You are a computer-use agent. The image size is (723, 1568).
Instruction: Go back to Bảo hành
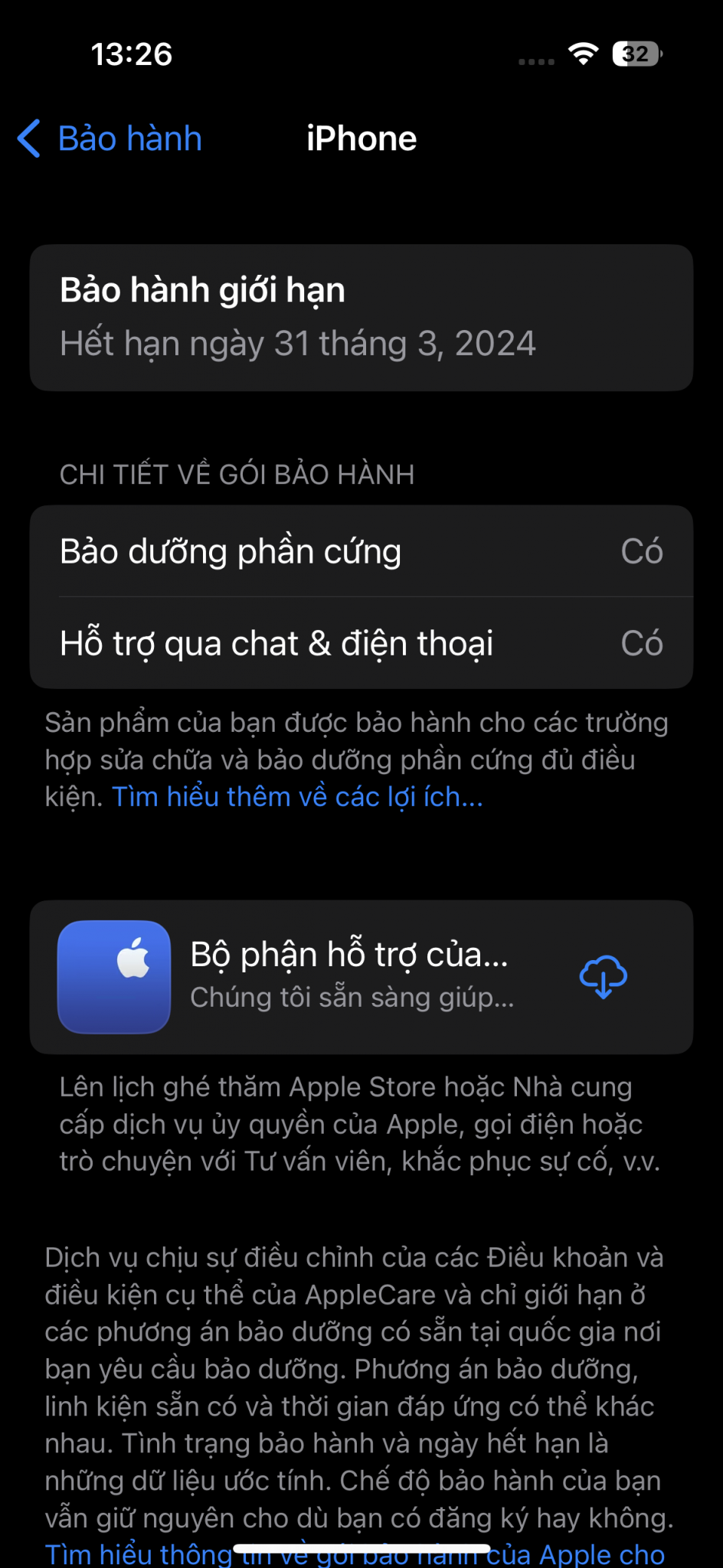click(x=111, y=139)
